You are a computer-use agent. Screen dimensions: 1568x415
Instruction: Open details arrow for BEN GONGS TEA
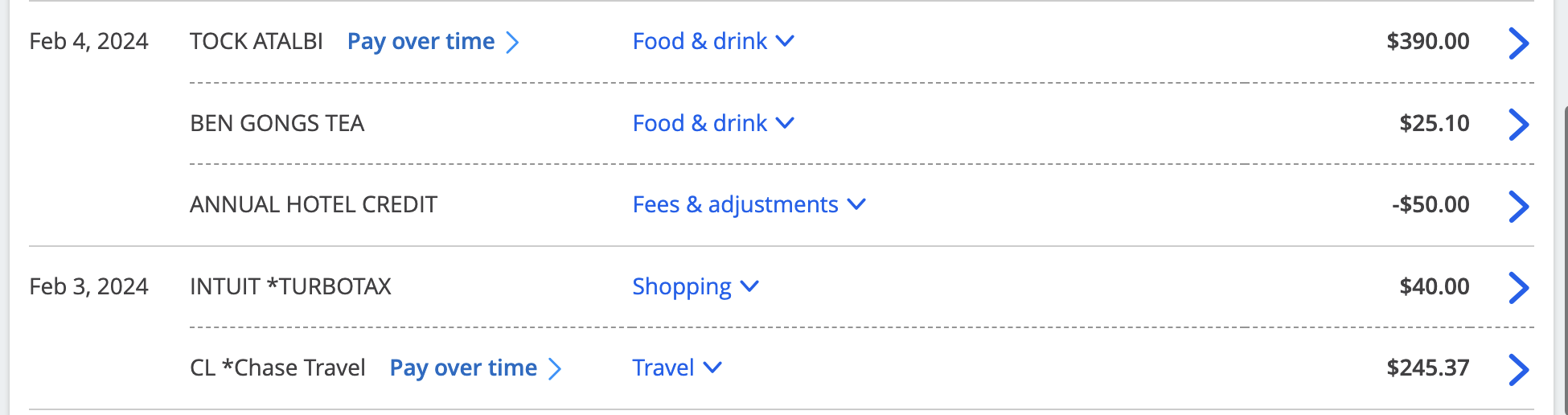pos(1517,125)
